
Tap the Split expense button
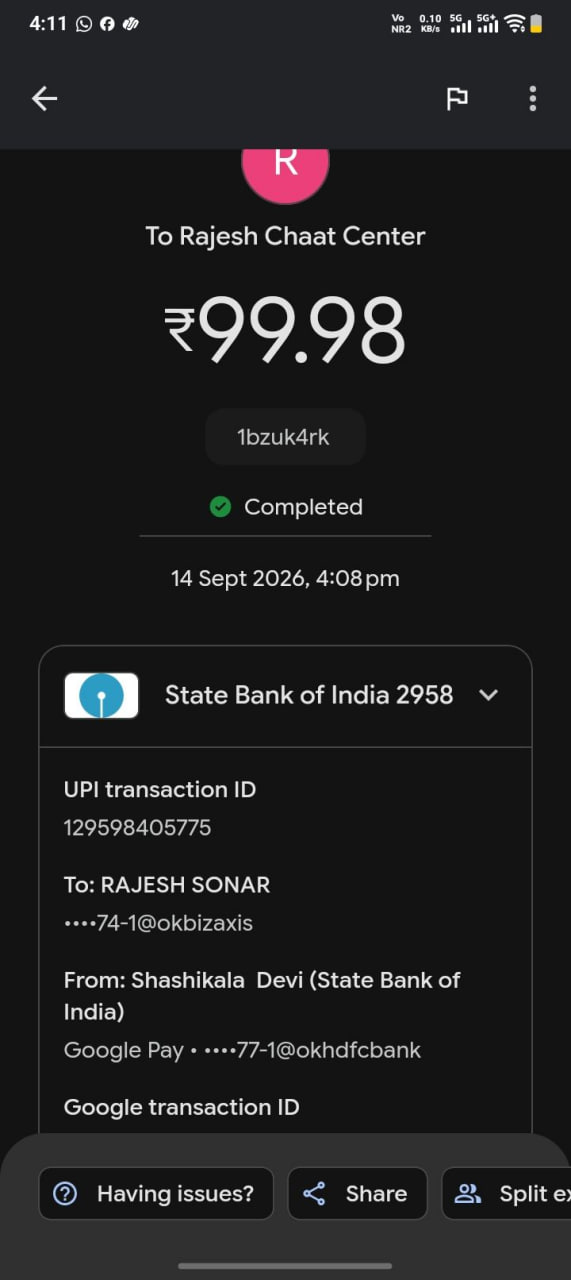tap(507, 1193)
